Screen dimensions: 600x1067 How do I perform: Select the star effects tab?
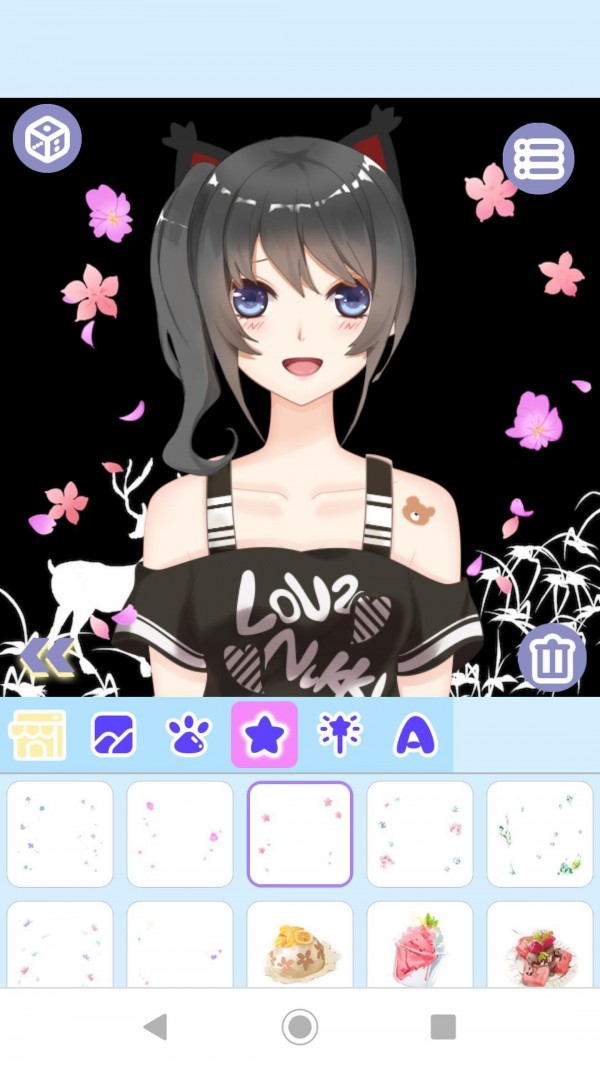coord(264,735)
